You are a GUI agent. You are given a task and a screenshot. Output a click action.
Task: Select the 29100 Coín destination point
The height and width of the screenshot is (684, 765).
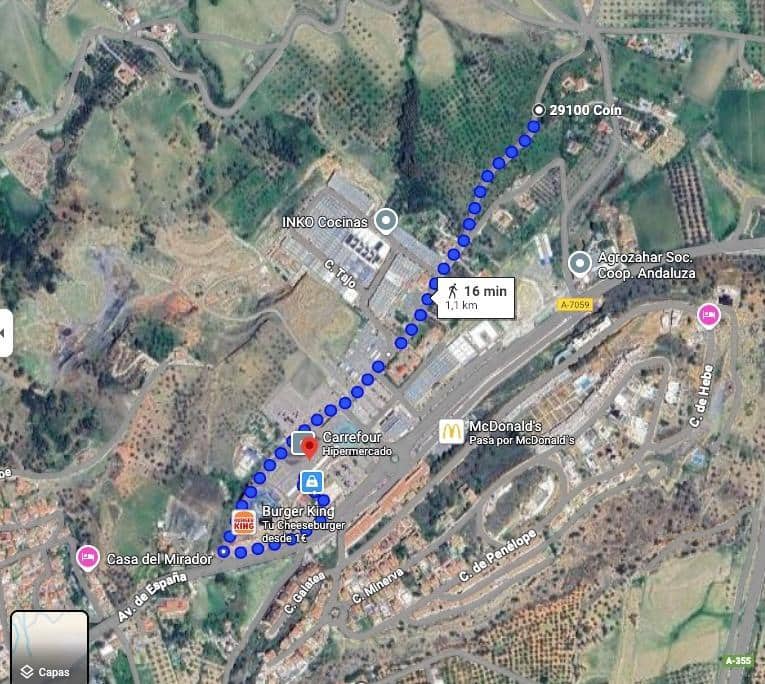click(x=540, y=110)
